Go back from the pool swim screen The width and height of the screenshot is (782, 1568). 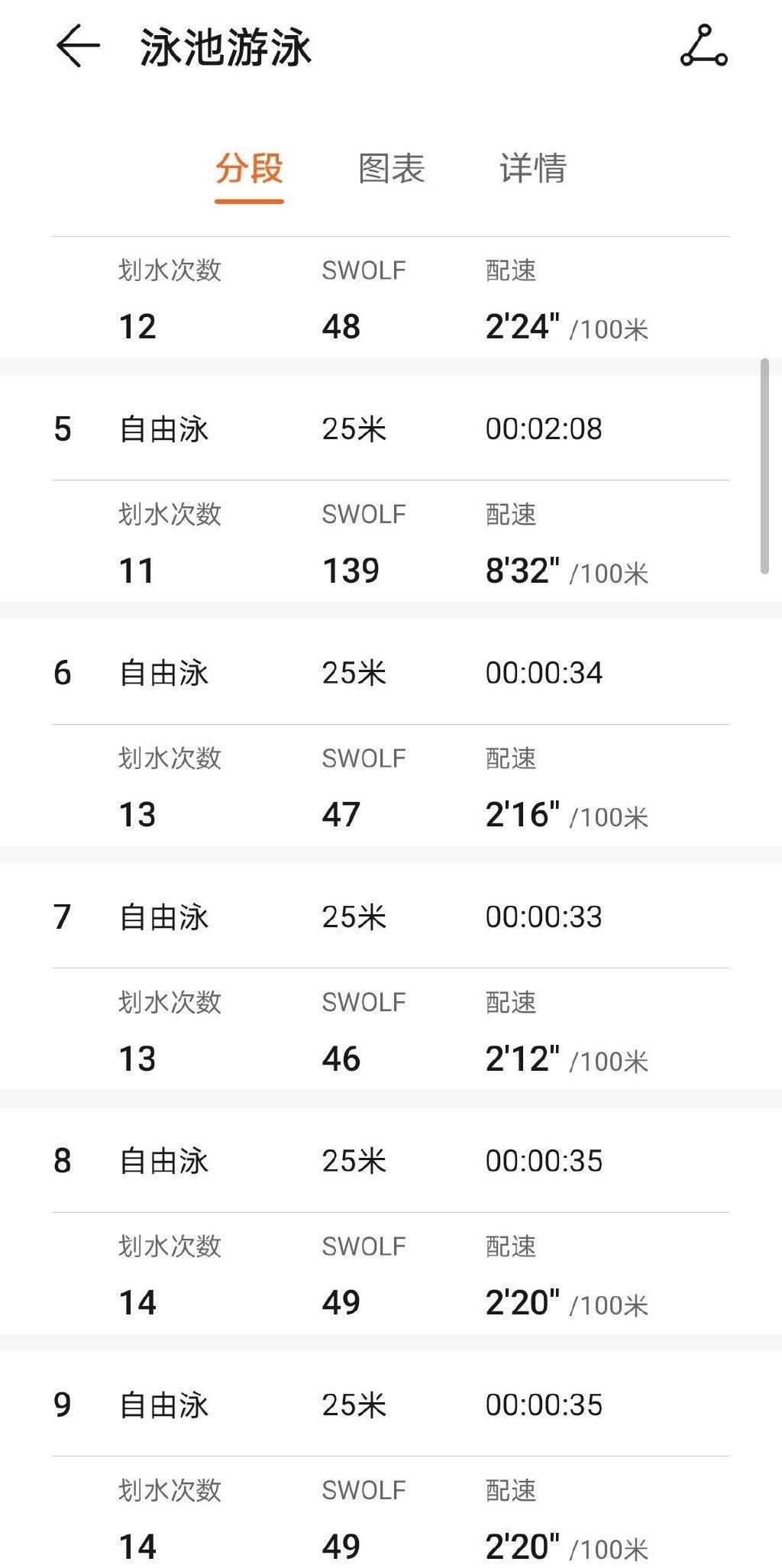(78, 47)
